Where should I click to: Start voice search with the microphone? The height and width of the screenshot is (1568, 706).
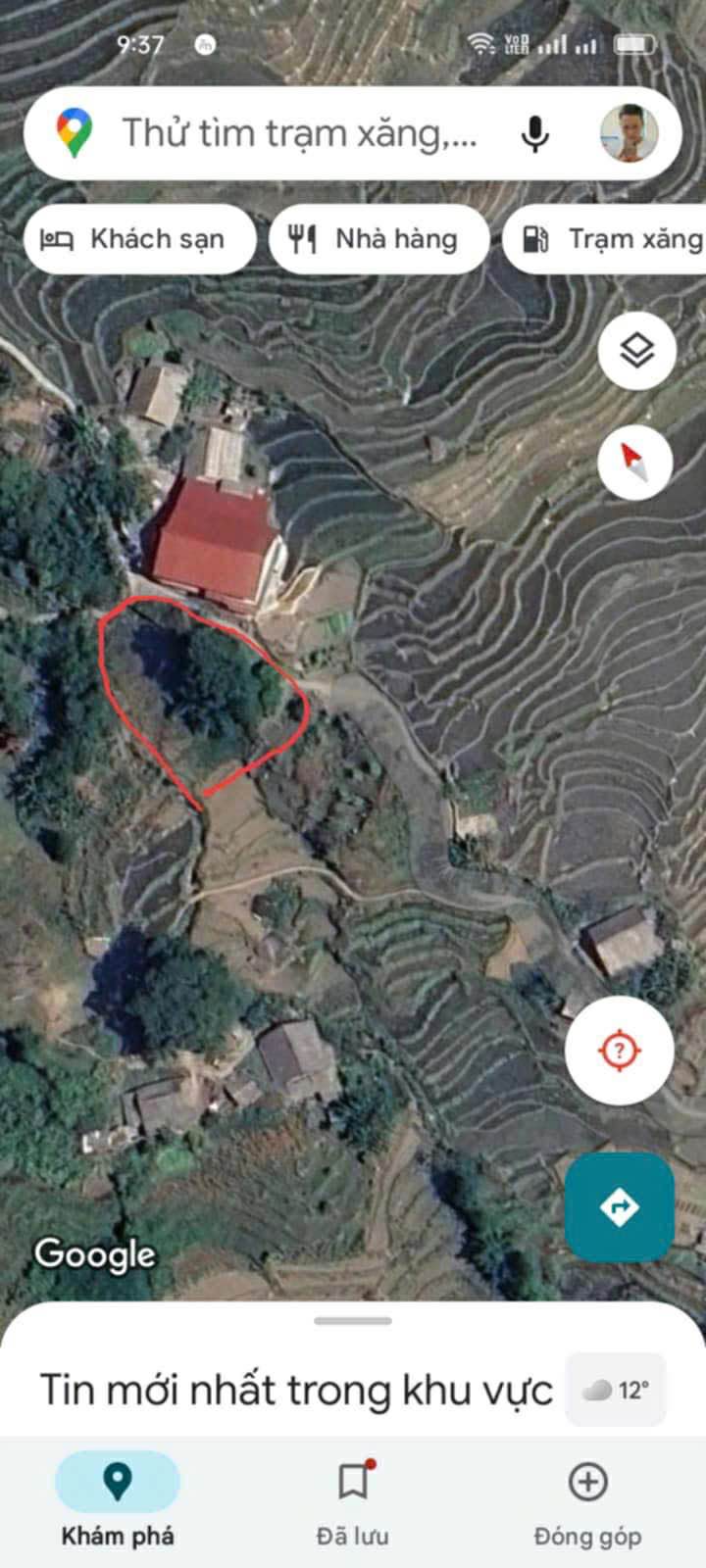[534, 133]
